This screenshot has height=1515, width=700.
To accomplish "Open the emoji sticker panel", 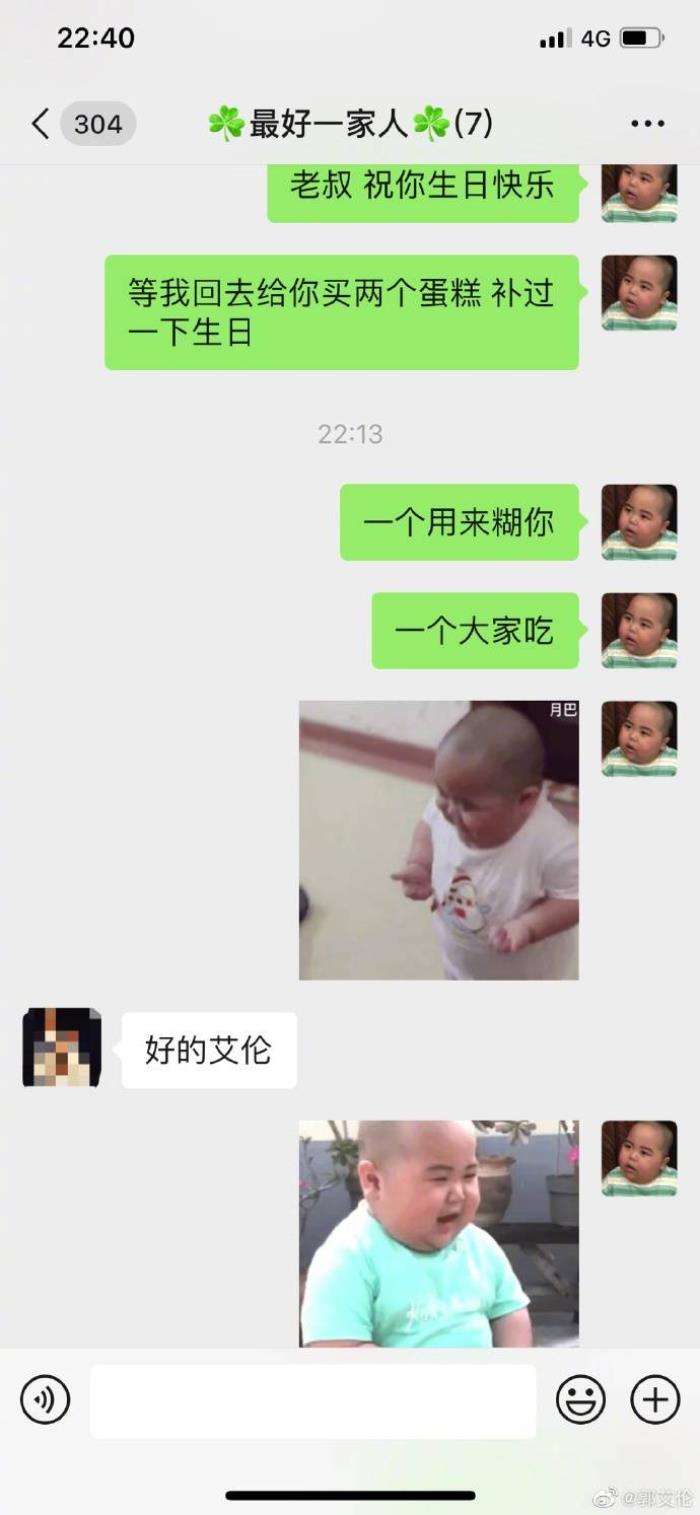I will click(580, 1399).
